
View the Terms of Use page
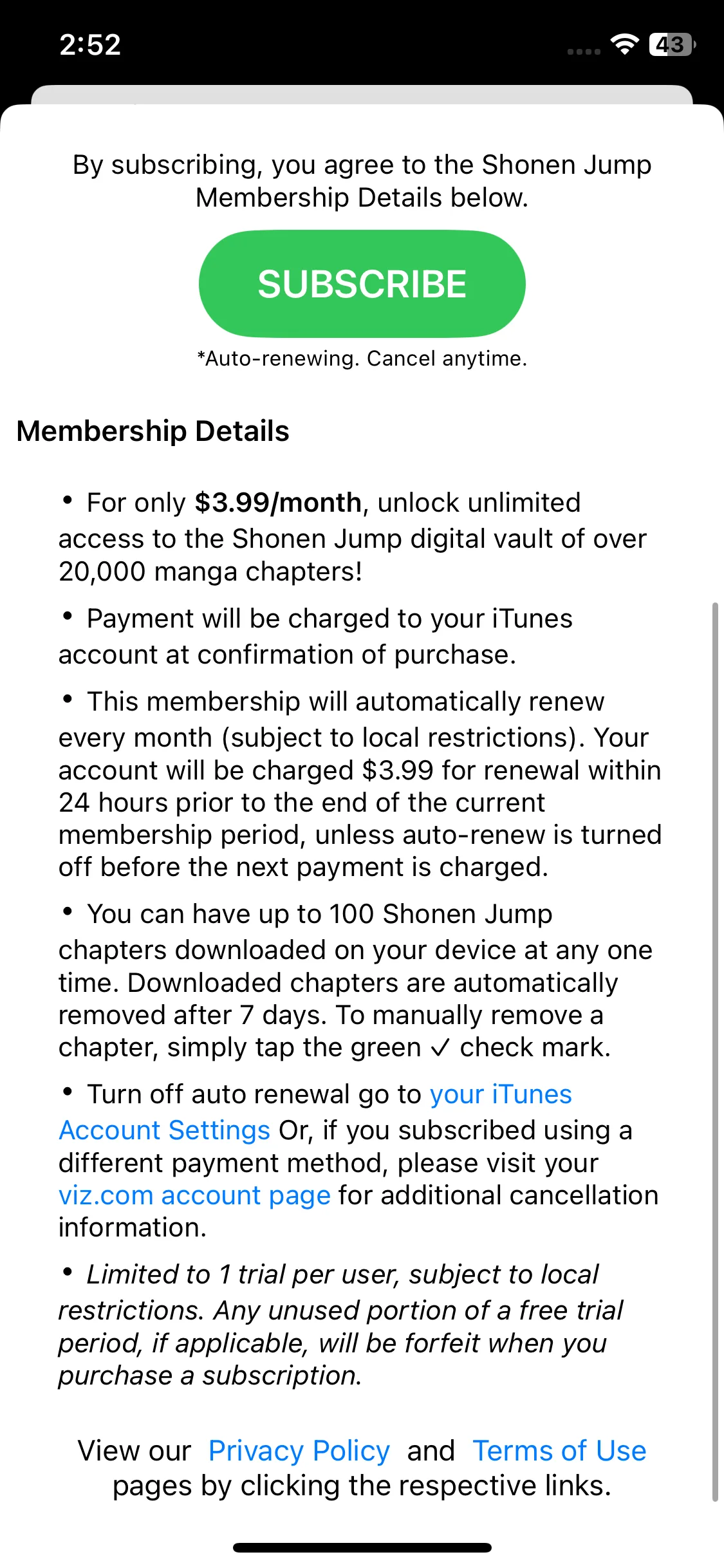[559, 1451]
